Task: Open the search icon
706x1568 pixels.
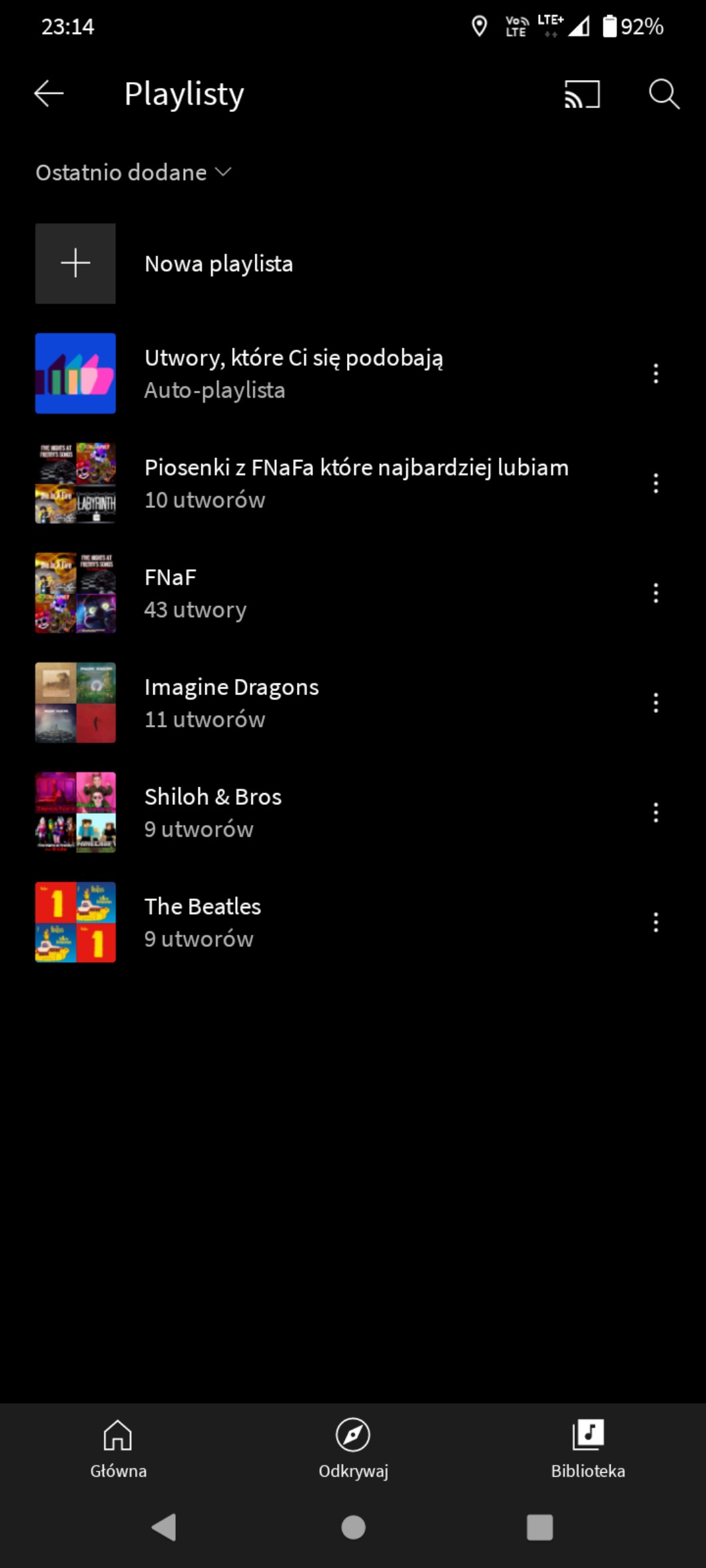Action: 663,94
